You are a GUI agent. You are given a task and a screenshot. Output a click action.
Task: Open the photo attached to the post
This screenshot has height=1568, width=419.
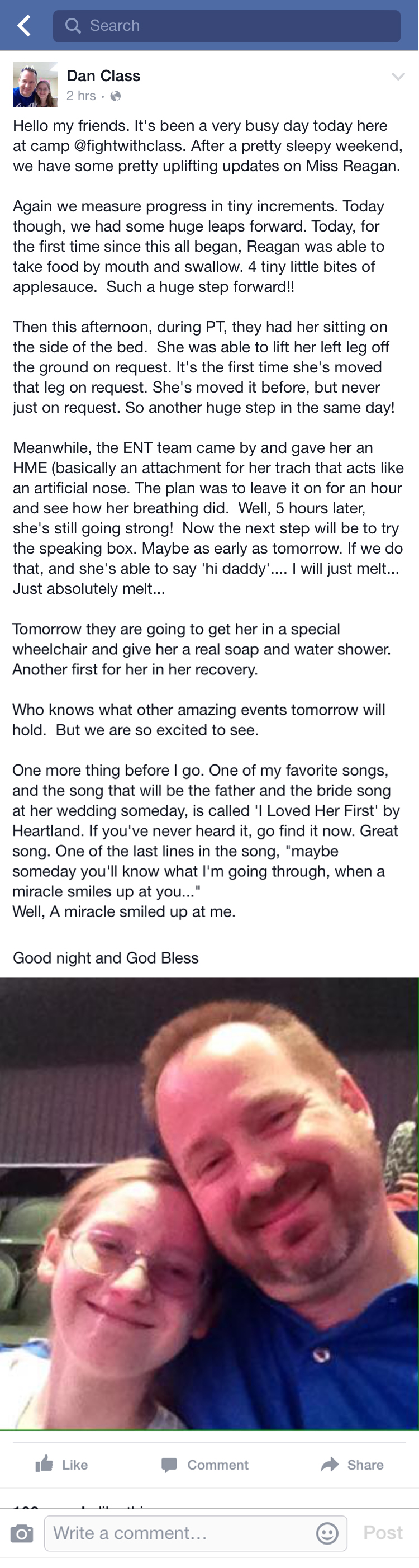(209, 1203)
